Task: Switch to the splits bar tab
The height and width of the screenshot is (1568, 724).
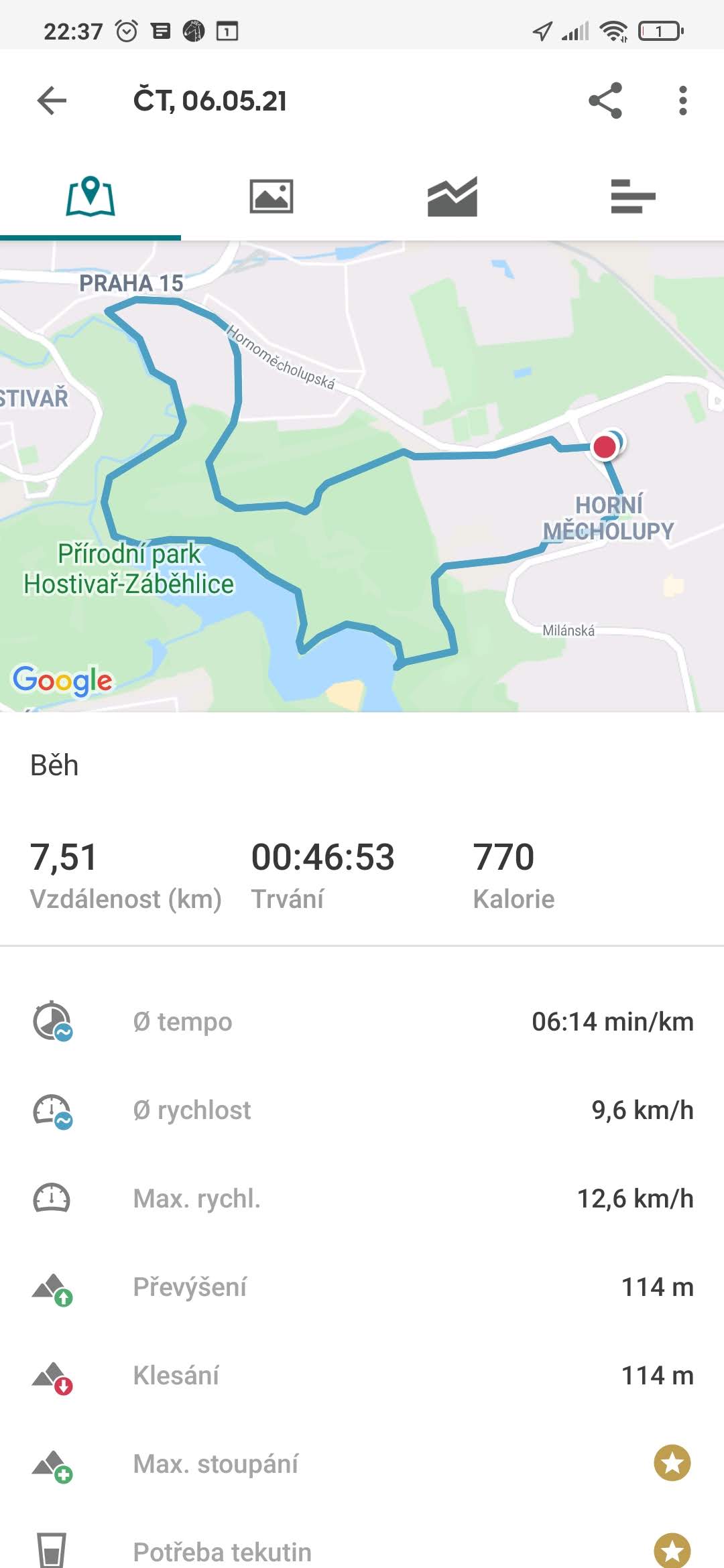Action: [x=633, y=197]
